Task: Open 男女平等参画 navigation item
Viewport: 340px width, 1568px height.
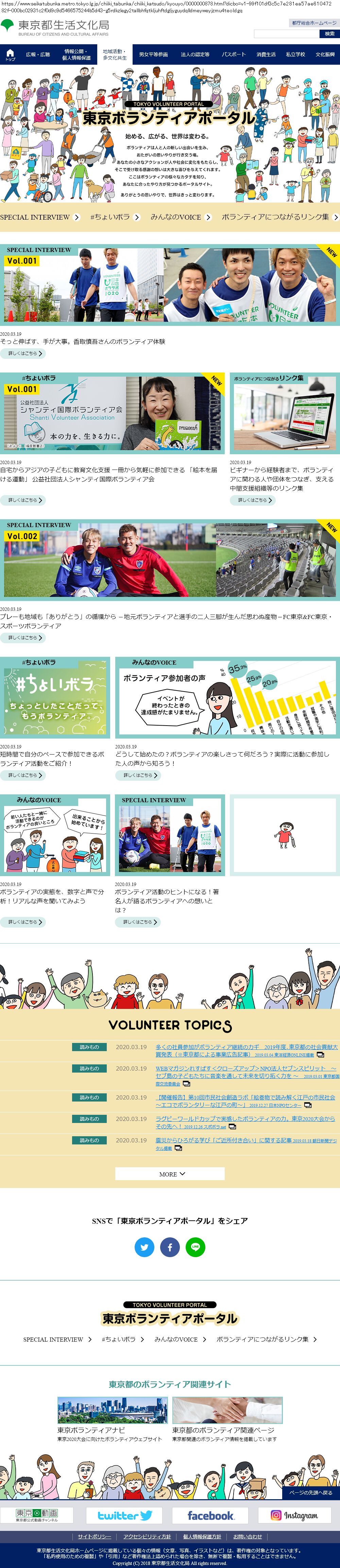Action: 153,55
